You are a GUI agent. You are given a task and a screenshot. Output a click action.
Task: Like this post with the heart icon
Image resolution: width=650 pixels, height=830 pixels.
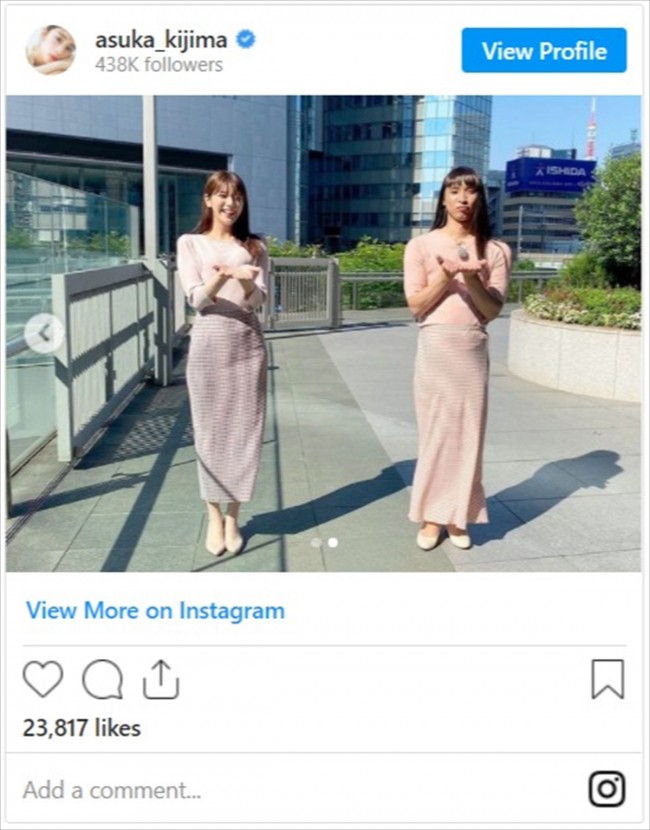coord(43,680)
